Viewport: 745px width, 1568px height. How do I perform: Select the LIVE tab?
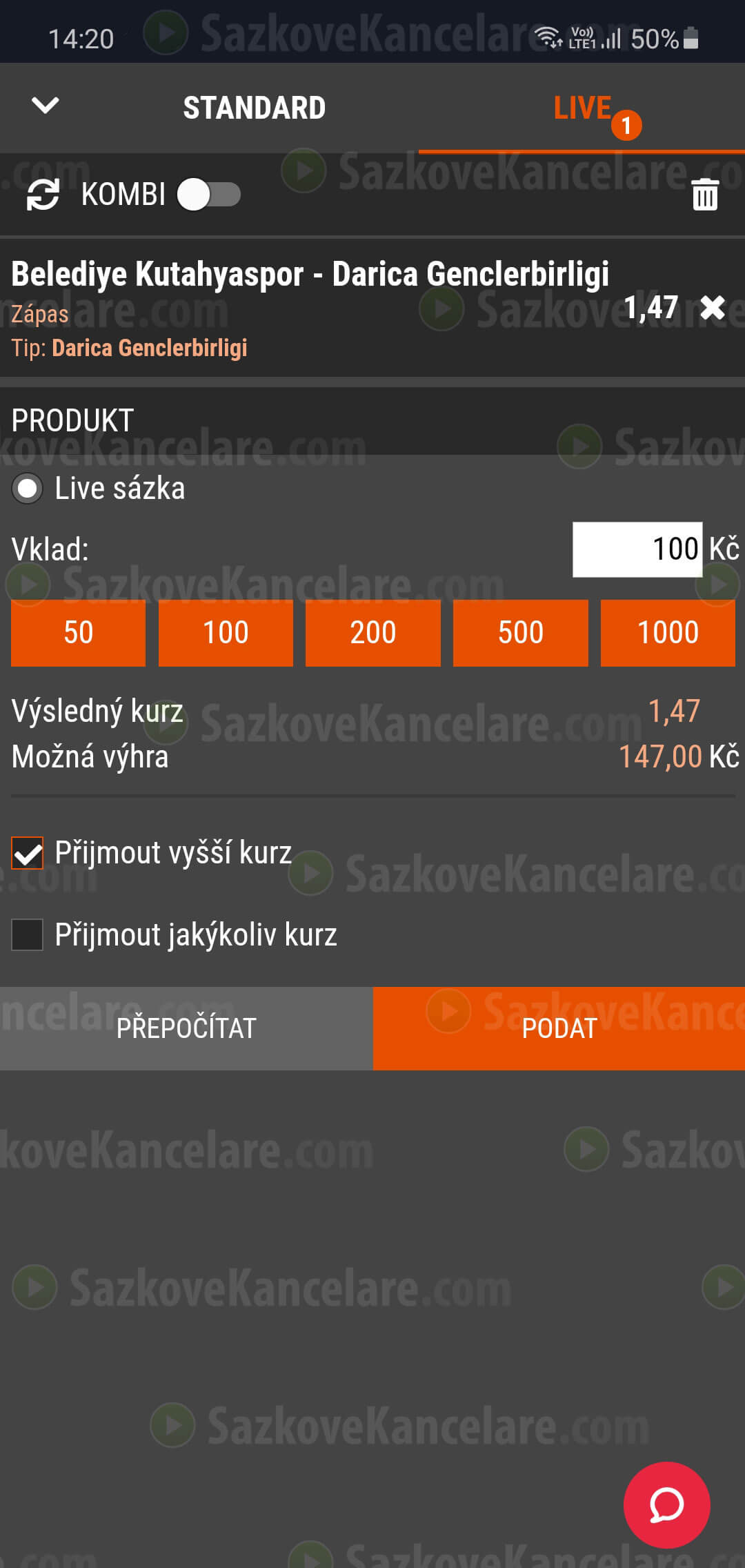(583, 108)
